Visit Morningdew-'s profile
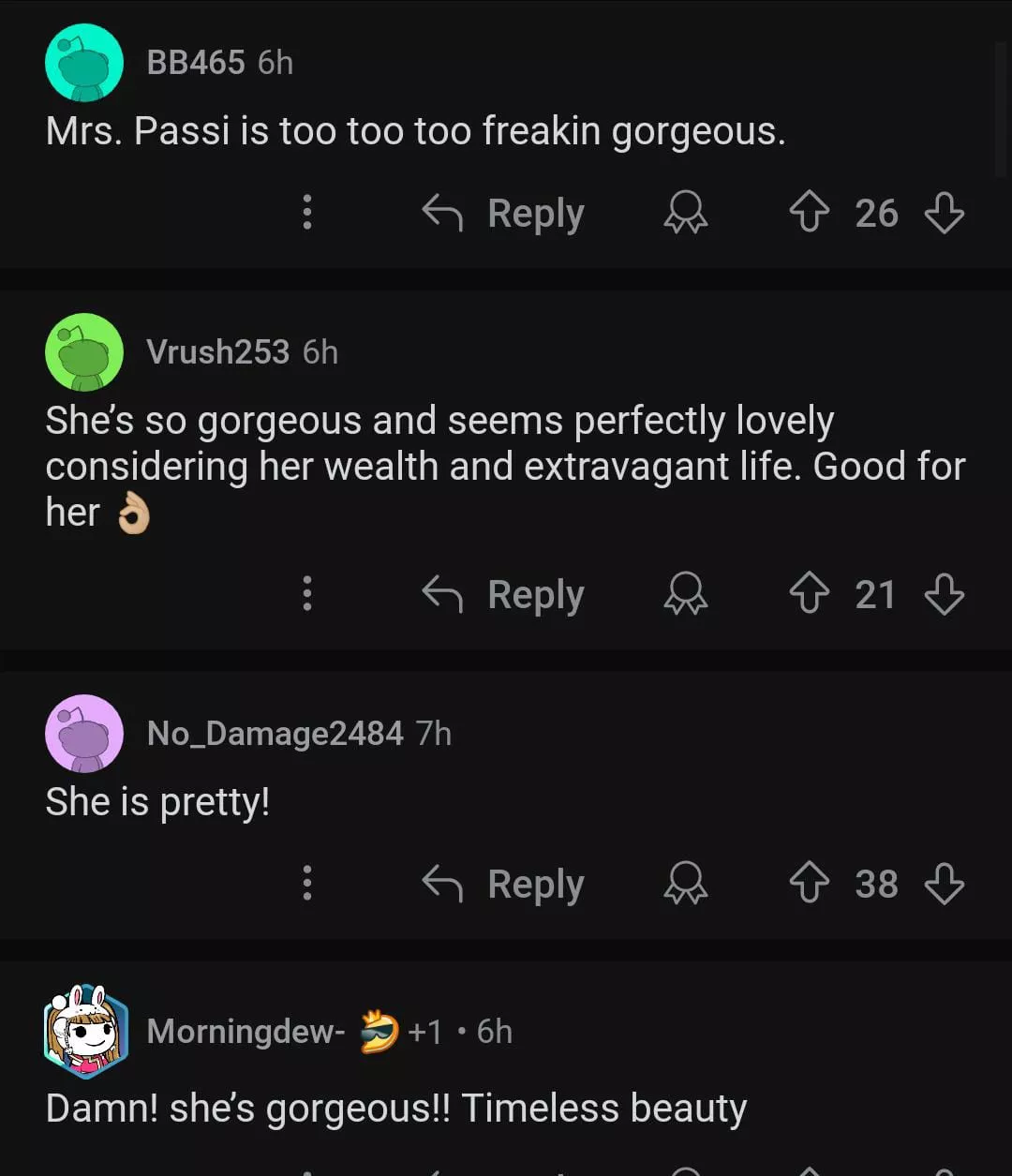1012x1176 pixels. point(246,1032)
